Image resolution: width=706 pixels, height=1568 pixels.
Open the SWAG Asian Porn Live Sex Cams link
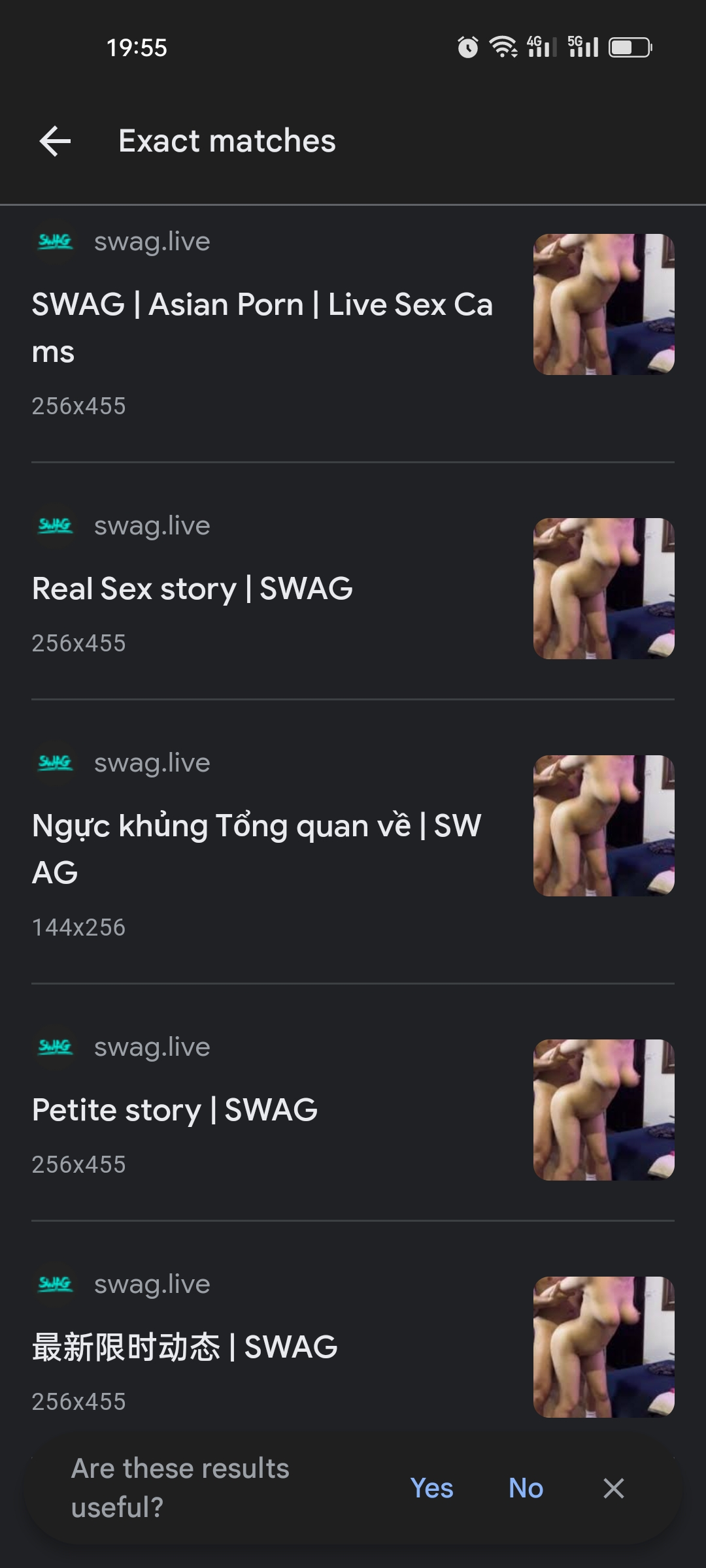pyautogui.click(x=261, y=327)
